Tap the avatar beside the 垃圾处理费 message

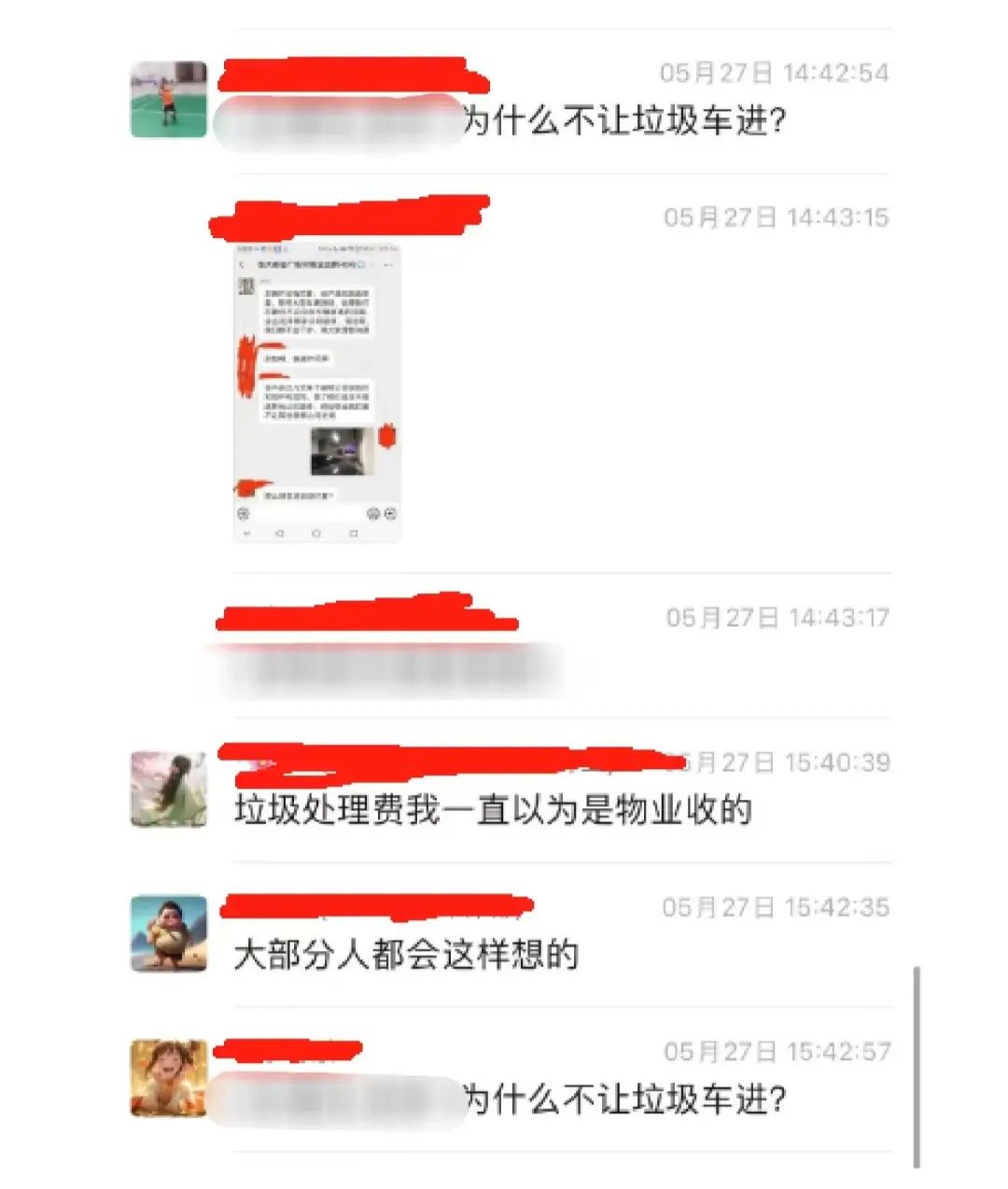(x=168, y=790)
